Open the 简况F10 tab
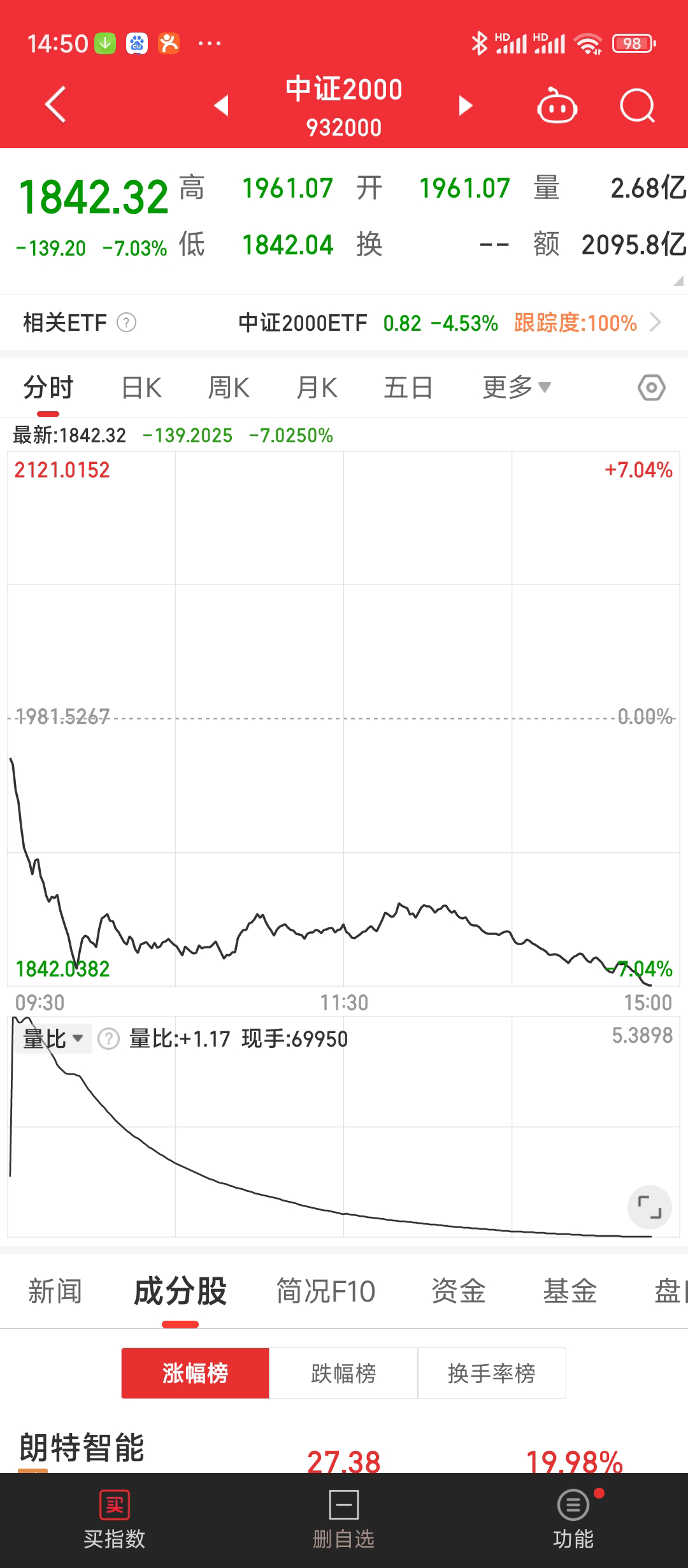 [x=326, y=1292]
